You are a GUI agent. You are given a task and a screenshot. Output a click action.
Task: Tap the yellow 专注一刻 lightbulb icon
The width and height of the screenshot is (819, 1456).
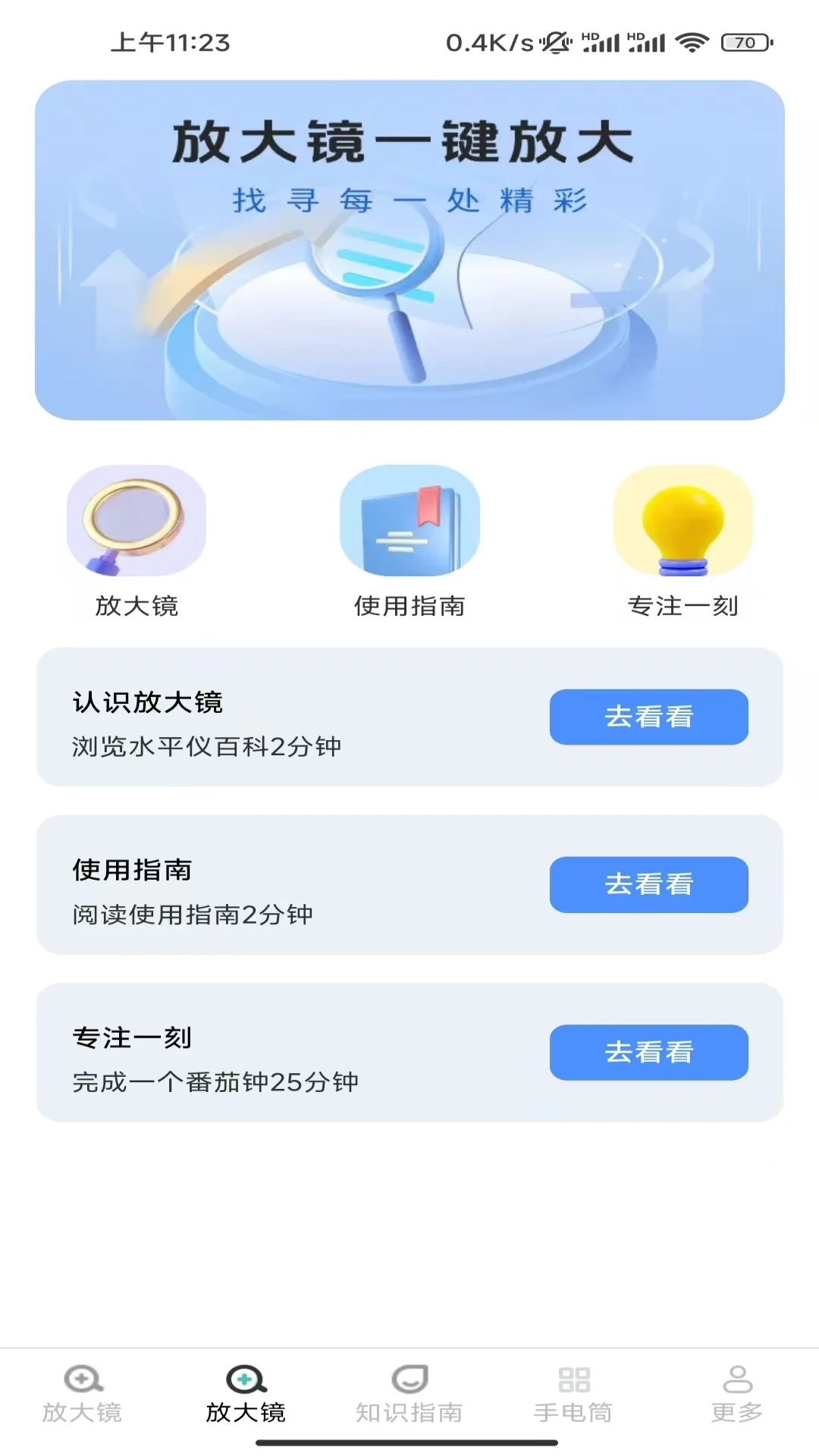683,523
